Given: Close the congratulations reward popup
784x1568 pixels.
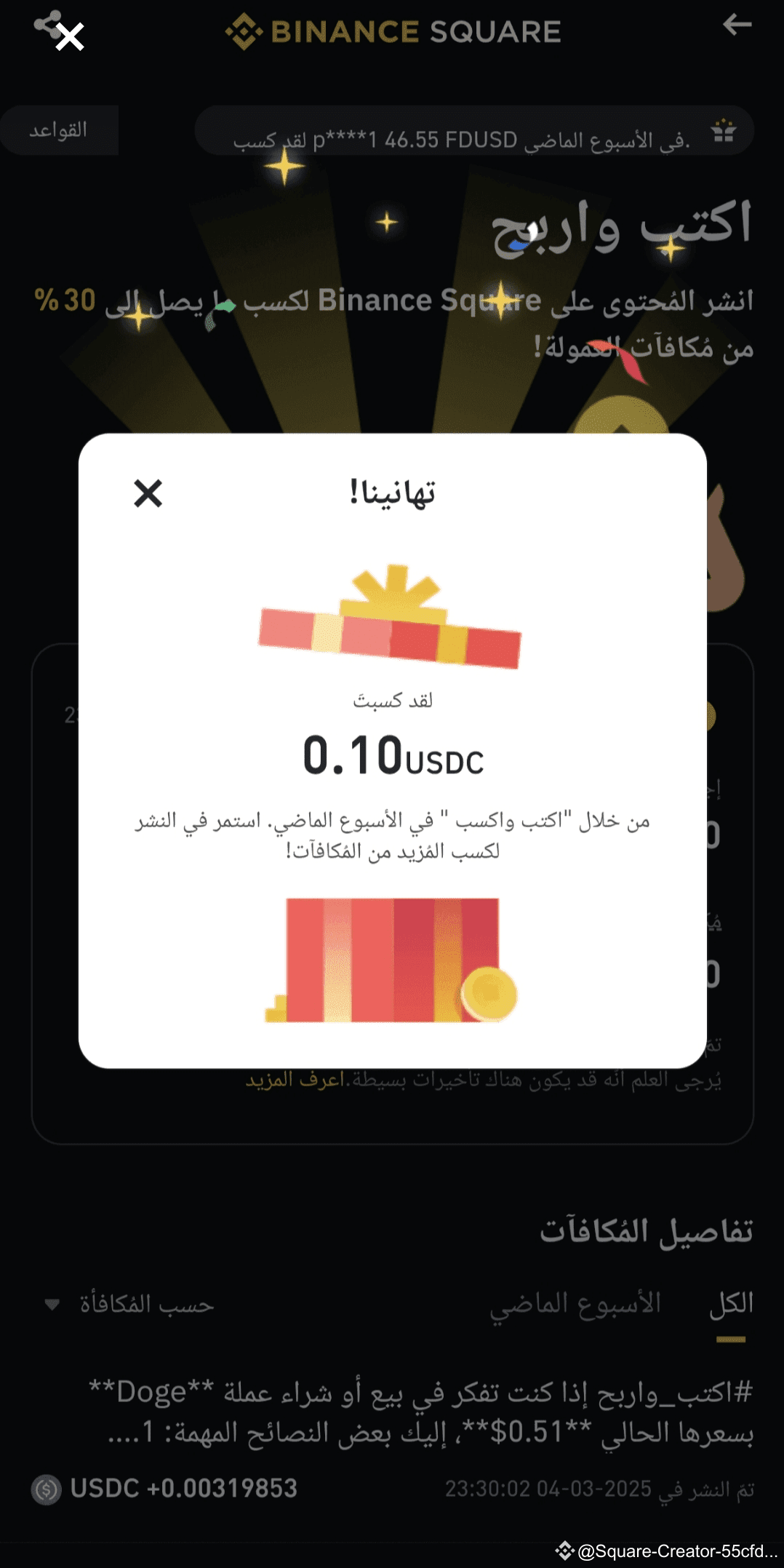Looking at the screenshot, I should 148,493.
